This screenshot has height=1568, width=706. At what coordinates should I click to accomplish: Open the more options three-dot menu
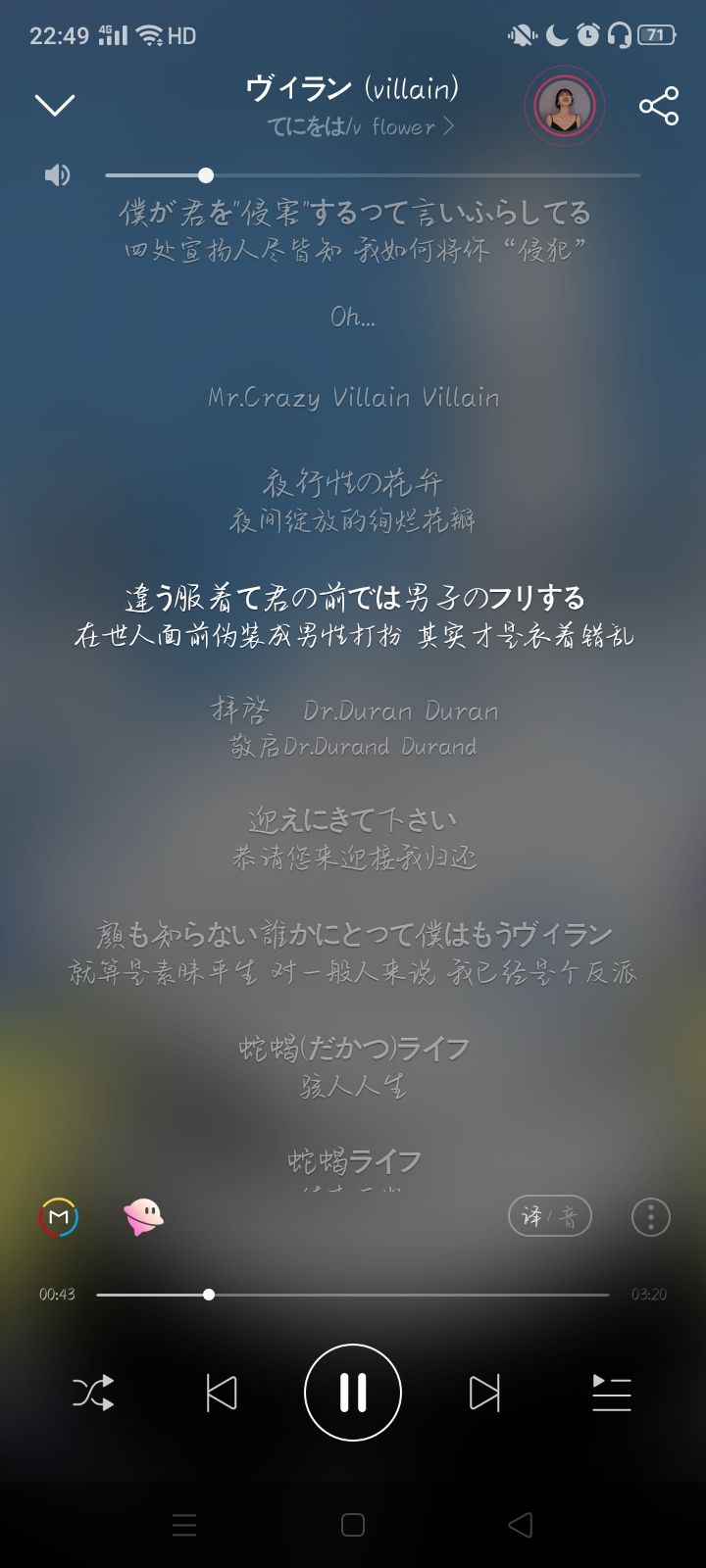649,1218
